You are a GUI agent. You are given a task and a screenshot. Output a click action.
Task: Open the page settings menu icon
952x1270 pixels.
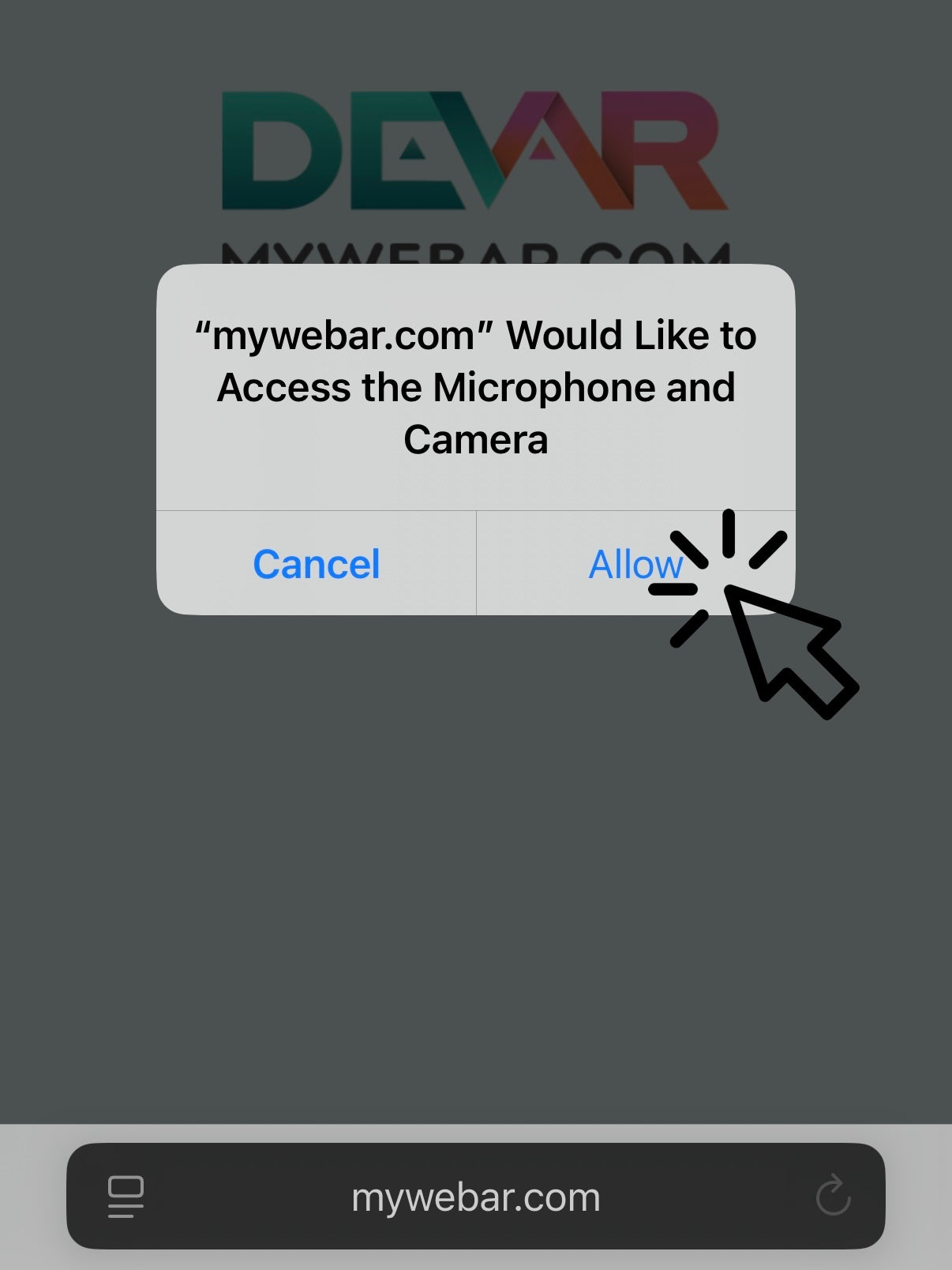point(126,1196)
